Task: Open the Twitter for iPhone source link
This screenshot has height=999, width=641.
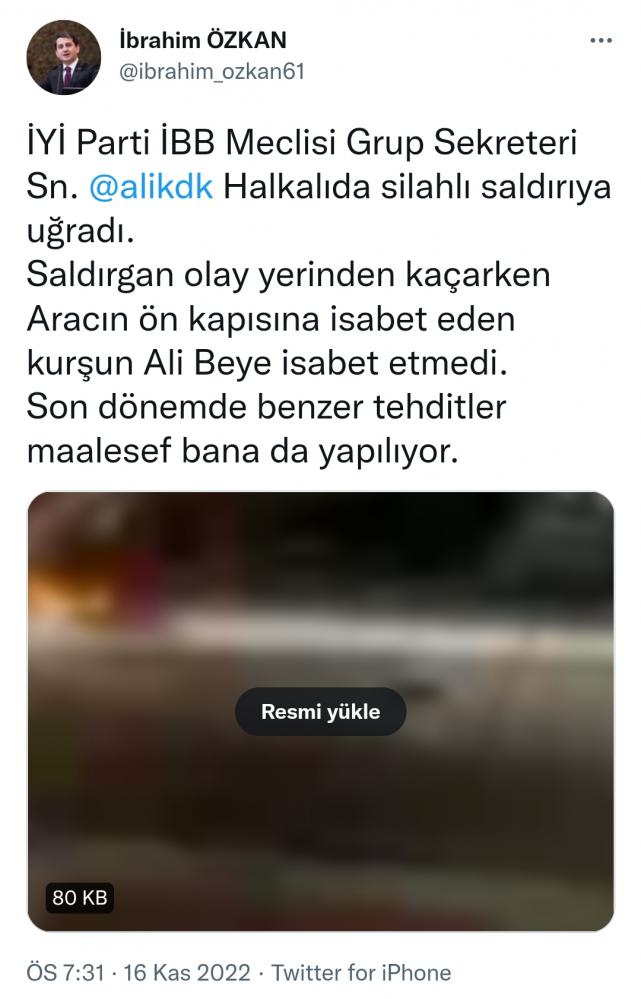Action: (361, 972)
